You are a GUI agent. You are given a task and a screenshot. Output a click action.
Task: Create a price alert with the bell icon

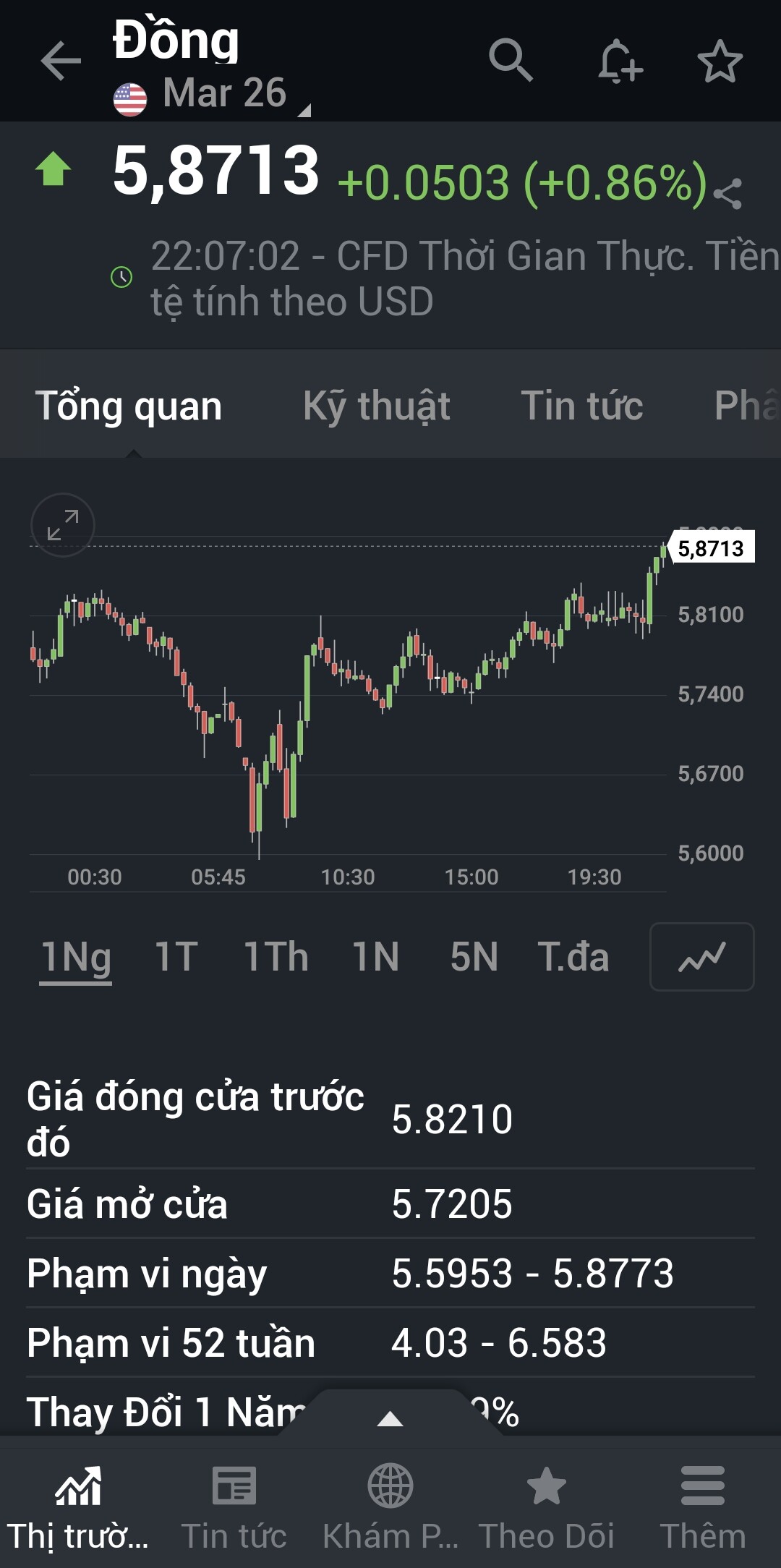tap(620, 61)
